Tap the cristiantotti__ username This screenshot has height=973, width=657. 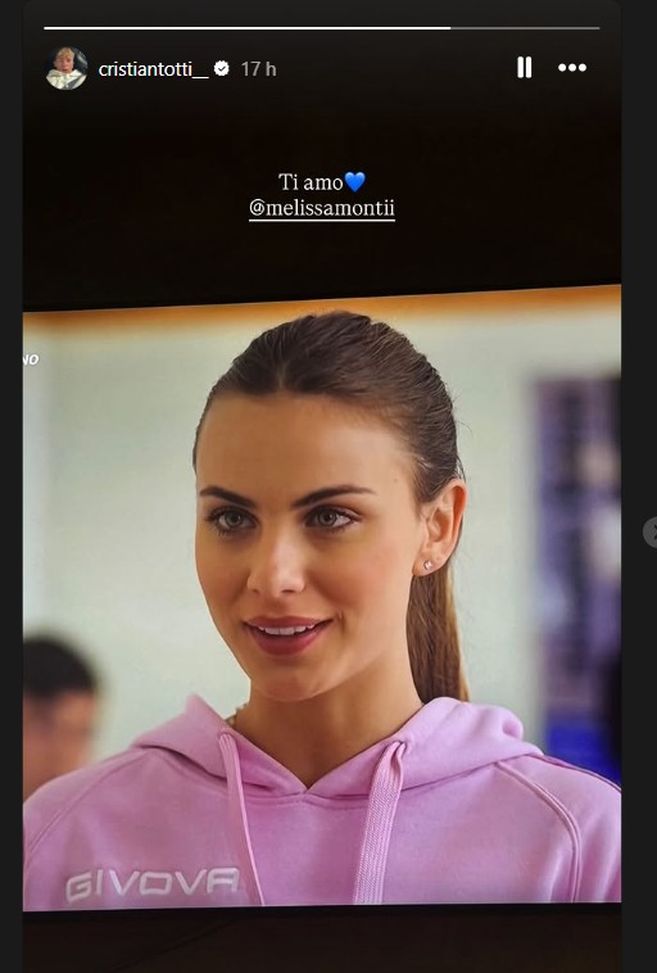[x=153, y=69]
